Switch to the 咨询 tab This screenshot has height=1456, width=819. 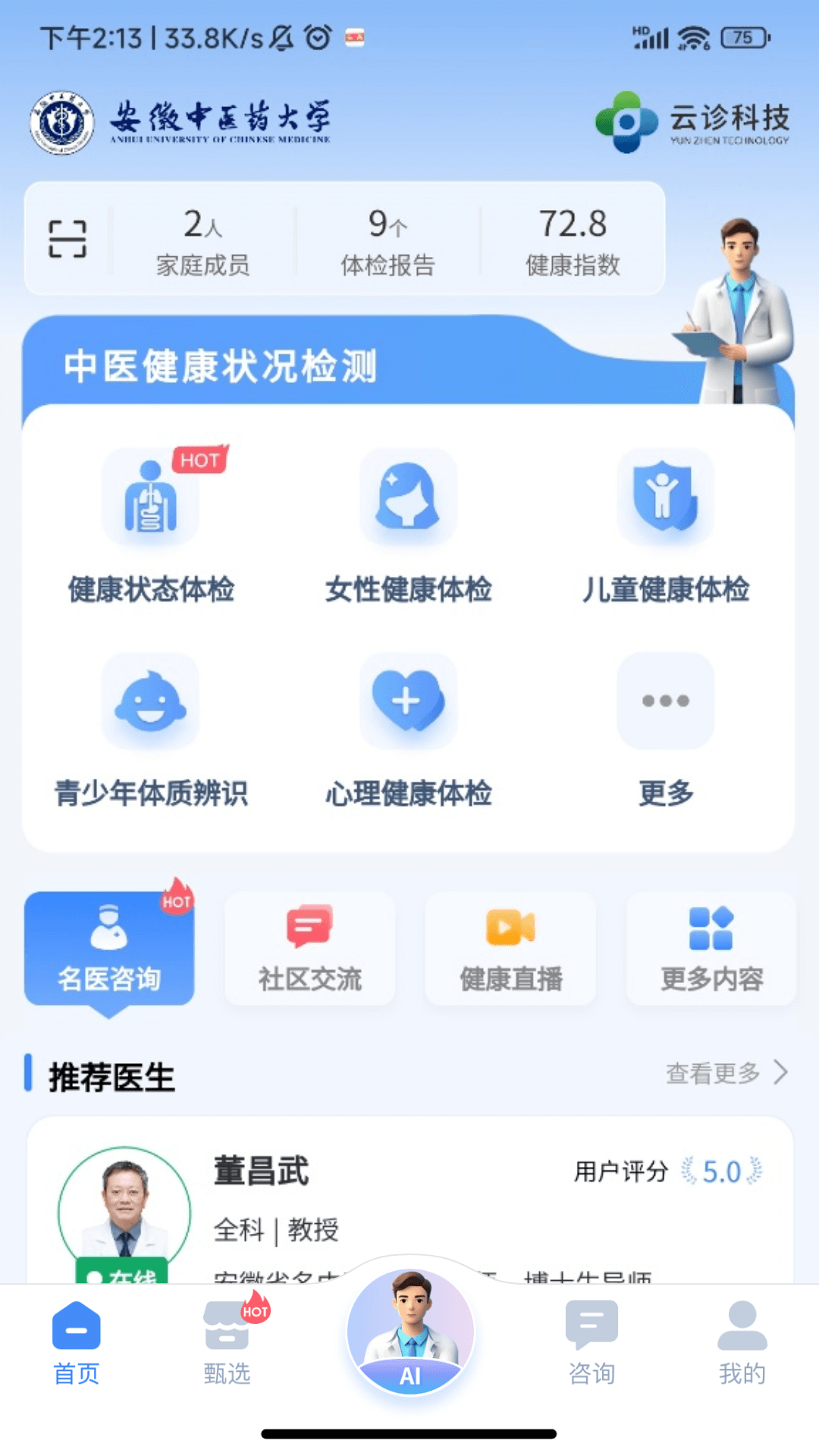click(593, 1350)
